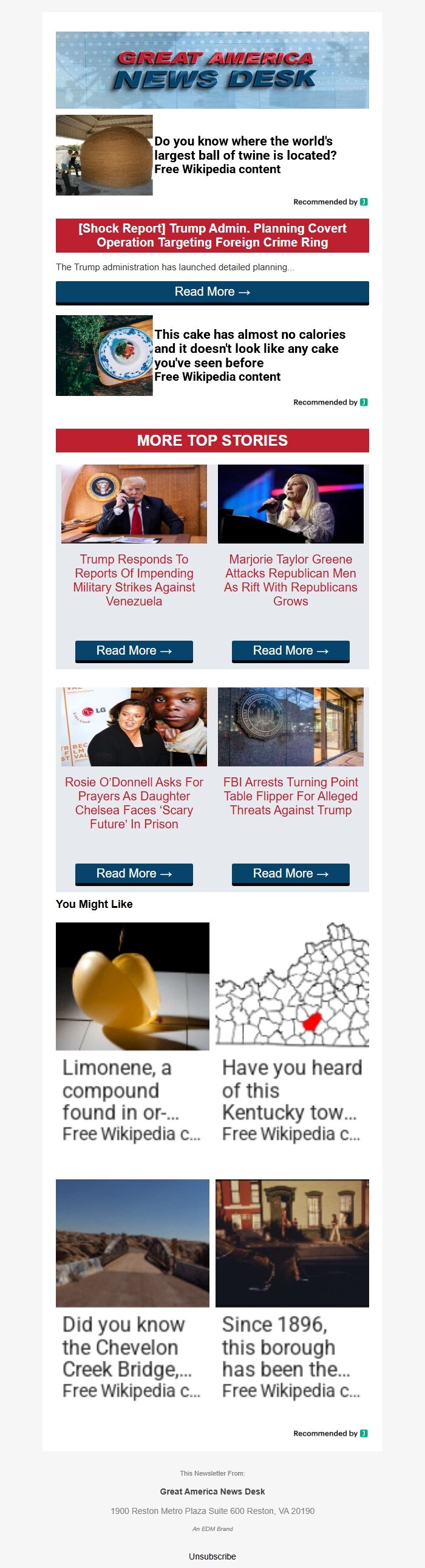
Task: Tap Read More under the Shock Report summary
Action: [212, 292]
